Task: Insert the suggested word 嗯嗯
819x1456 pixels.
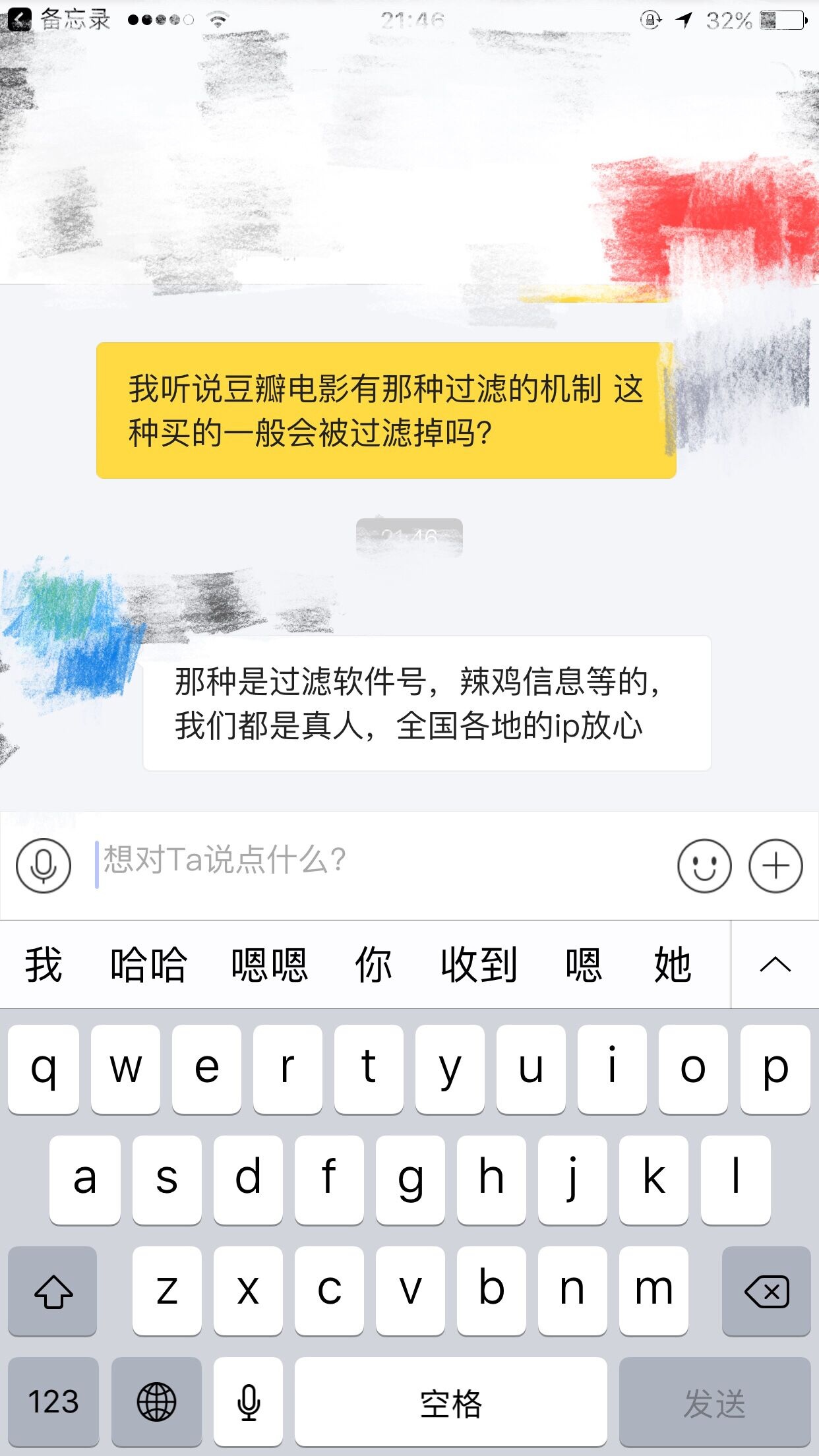Action: click(x=269, y=965)
